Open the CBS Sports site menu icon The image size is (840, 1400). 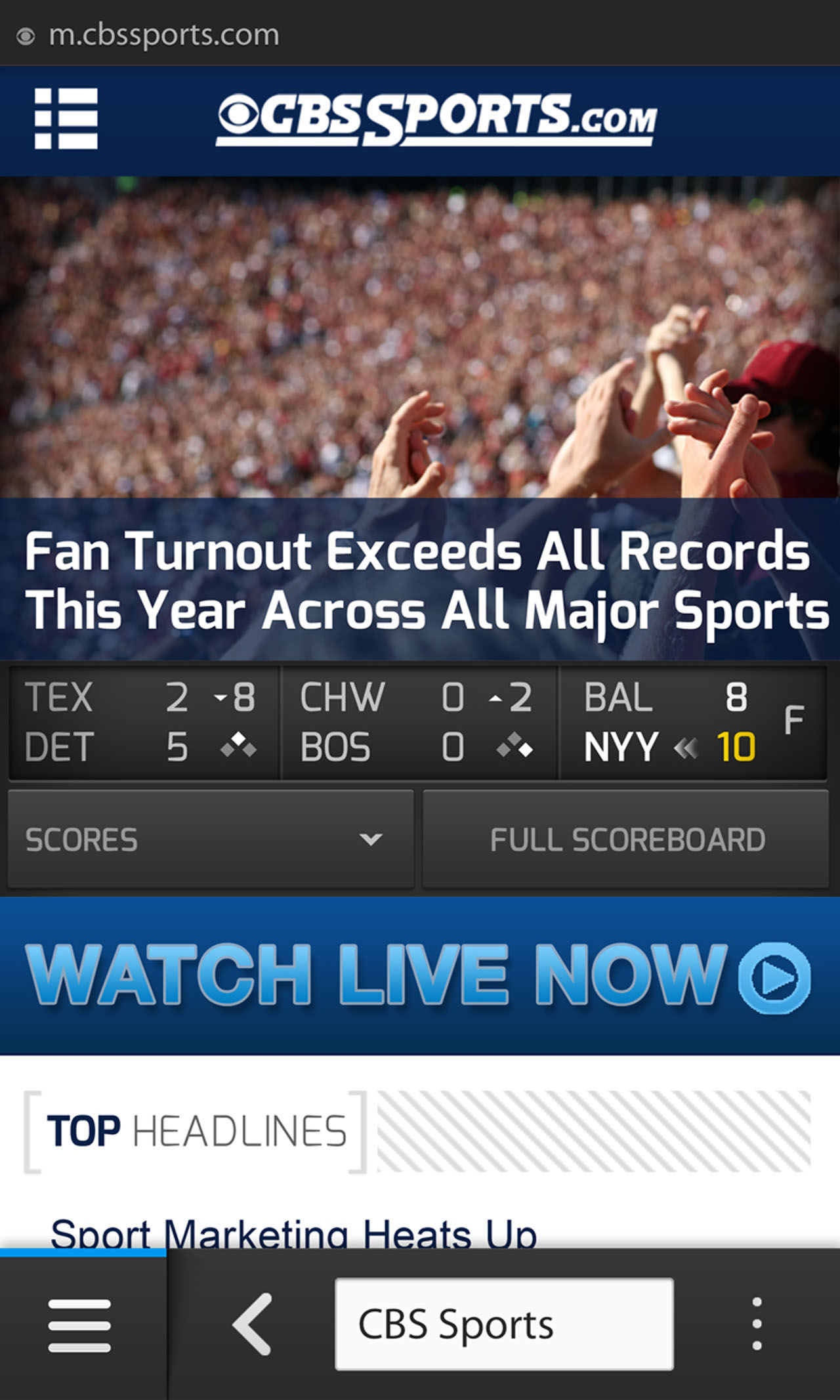pyautogui.click(x=66, y=119)
